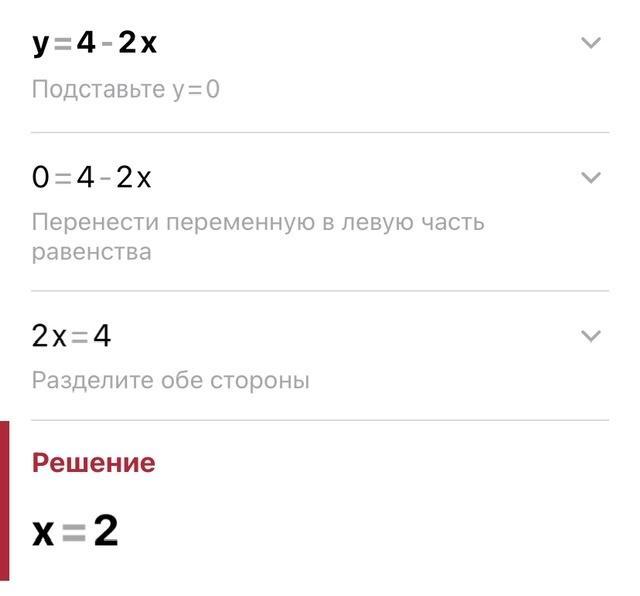
Task: Expand the step 2x=4
Action: point(591,336)
